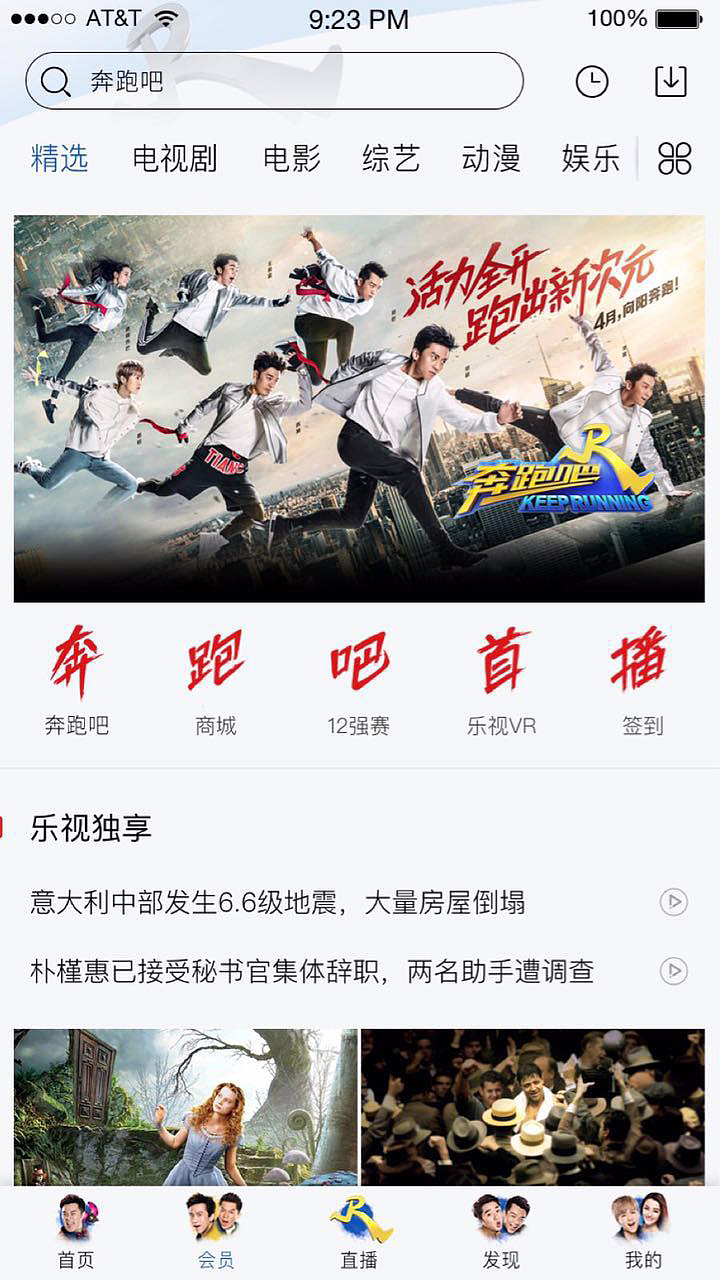Open the search history clock icon
This screenshot has height=1280, width=720.
[x=590, y=82]
